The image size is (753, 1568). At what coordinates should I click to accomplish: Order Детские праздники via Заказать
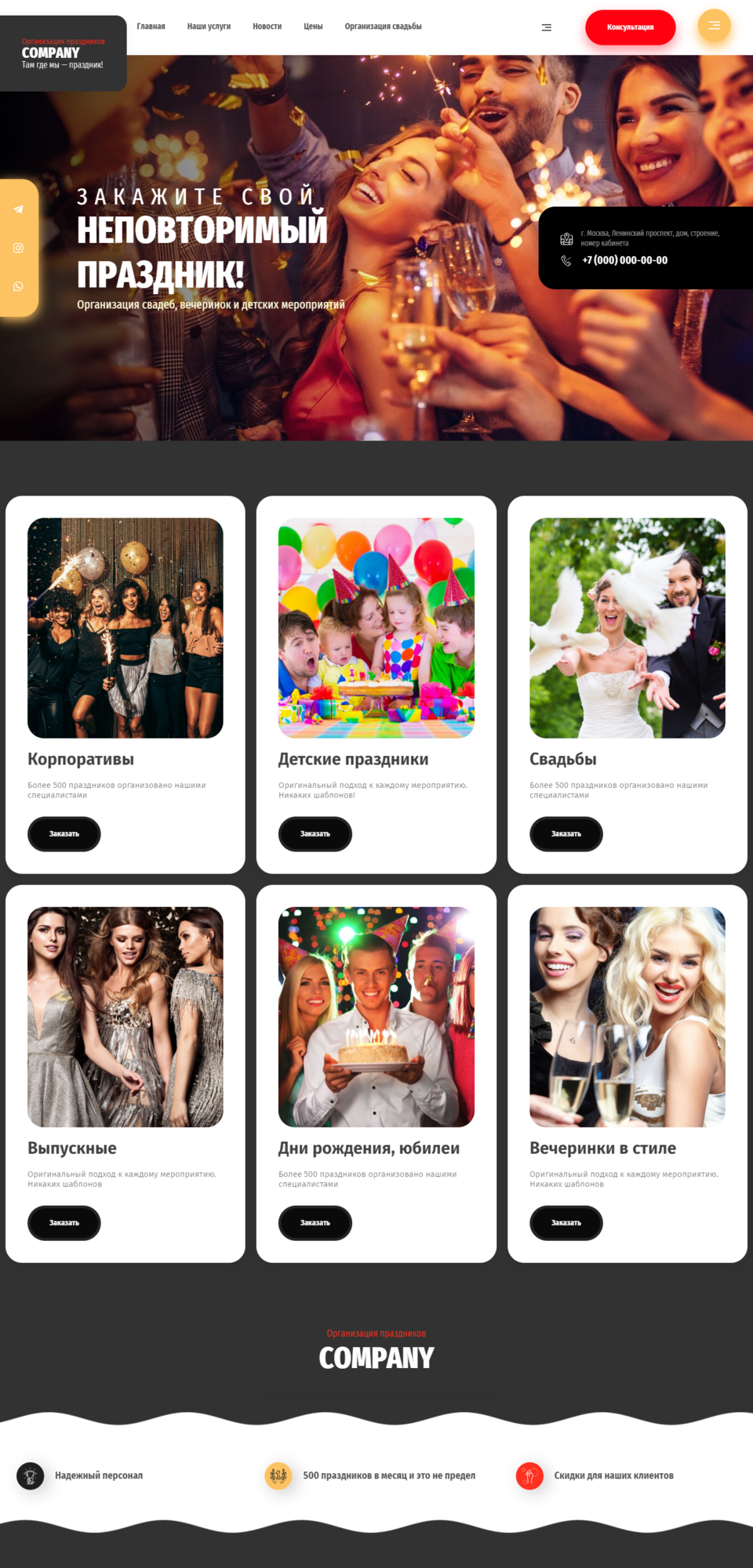pyautogui.click(x=315, y=833)
